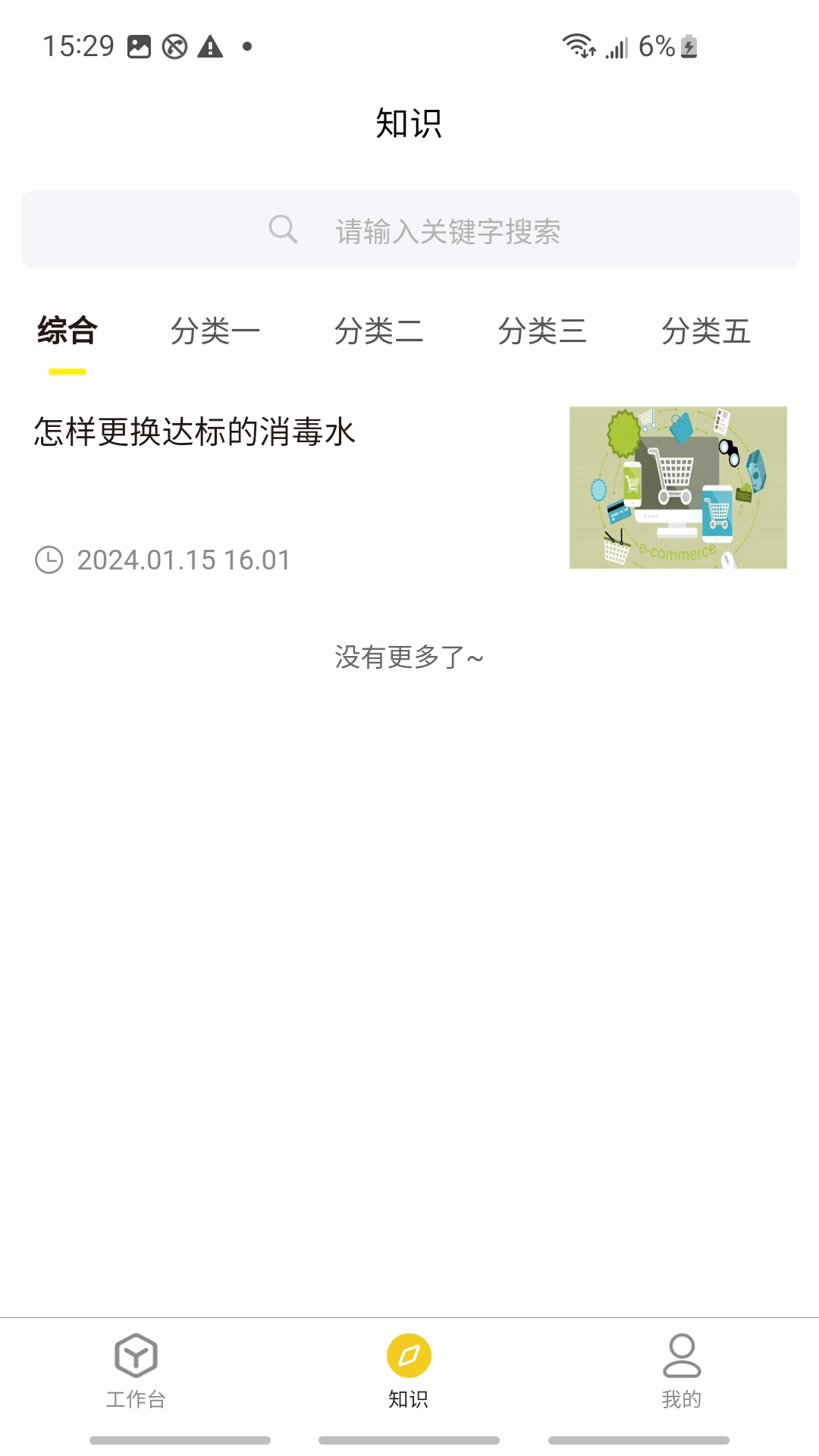Tap the keyword search input field
Viewport: 819px width, 1456px height.
point(447,230)
